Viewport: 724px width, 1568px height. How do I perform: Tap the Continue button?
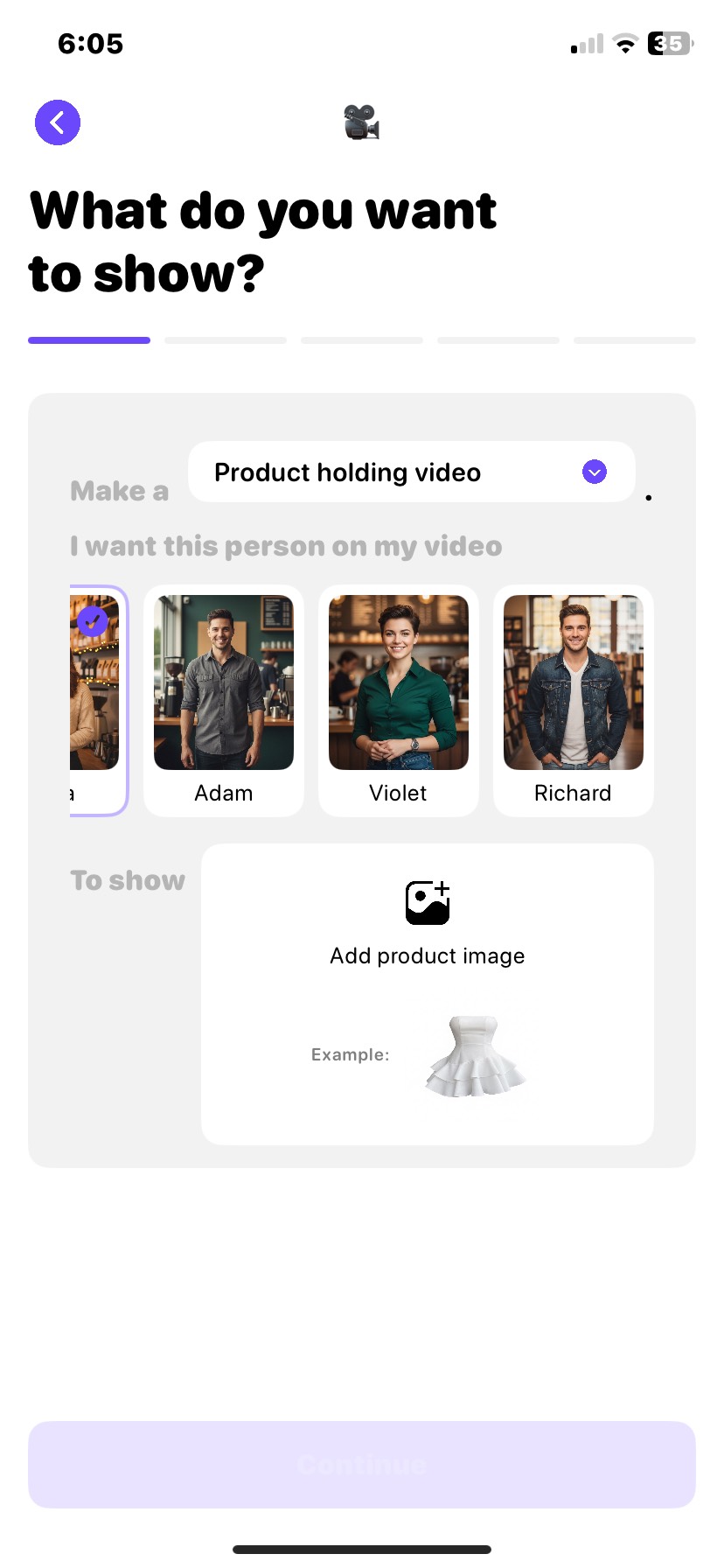tap(362, 1464)
